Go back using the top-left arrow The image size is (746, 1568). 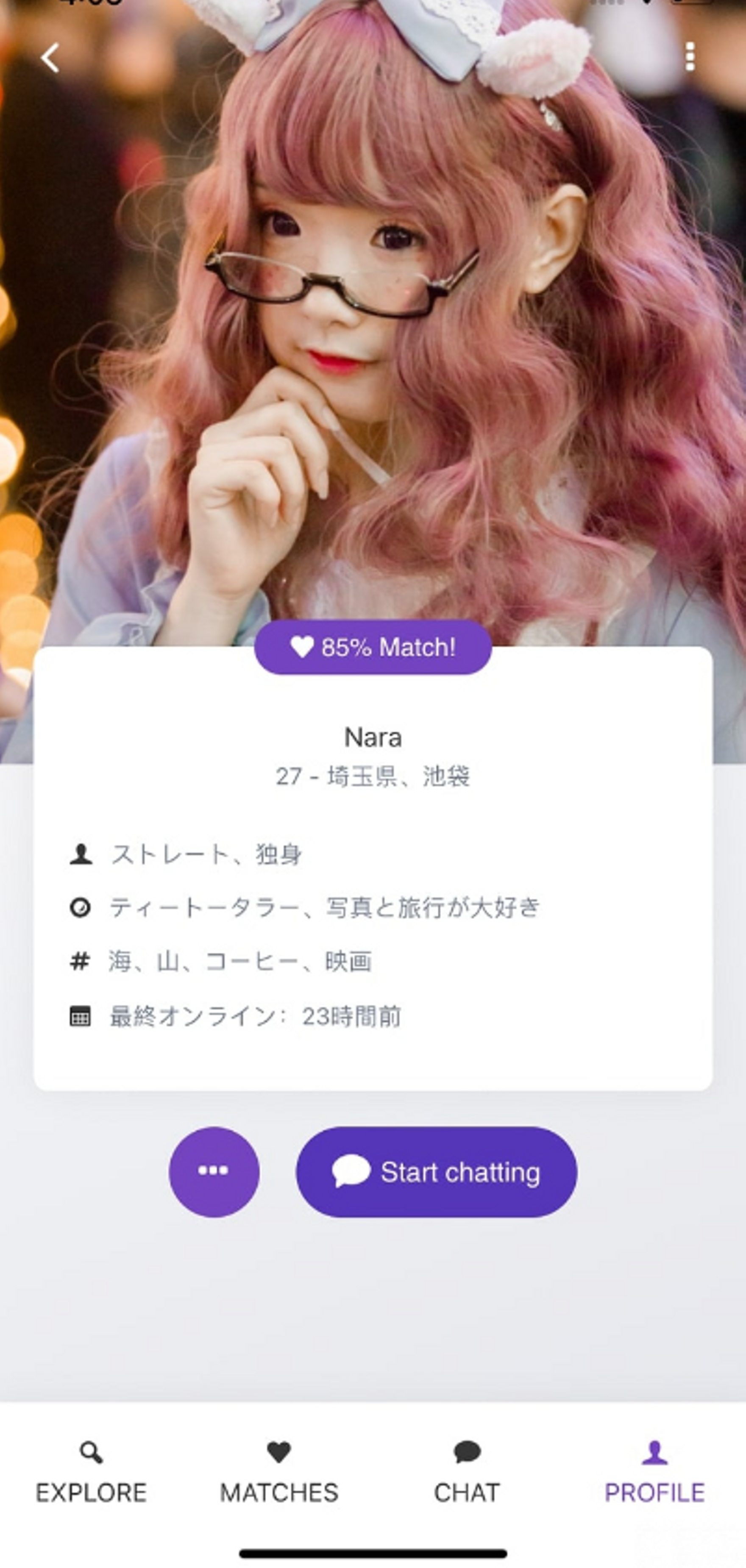click(x=50, y=58)
